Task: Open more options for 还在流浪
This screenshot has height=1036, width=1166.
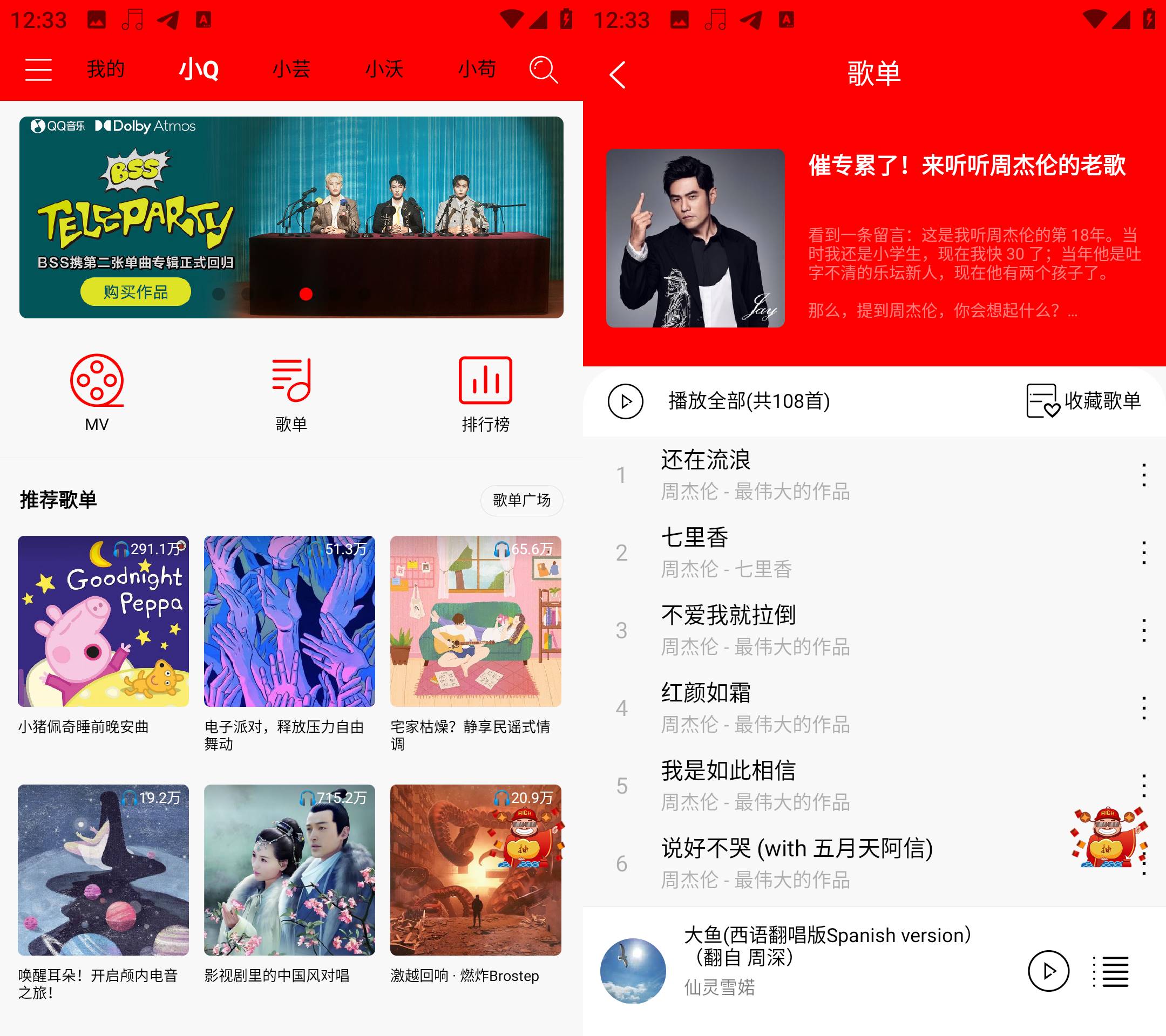Action: point(1144,475)
